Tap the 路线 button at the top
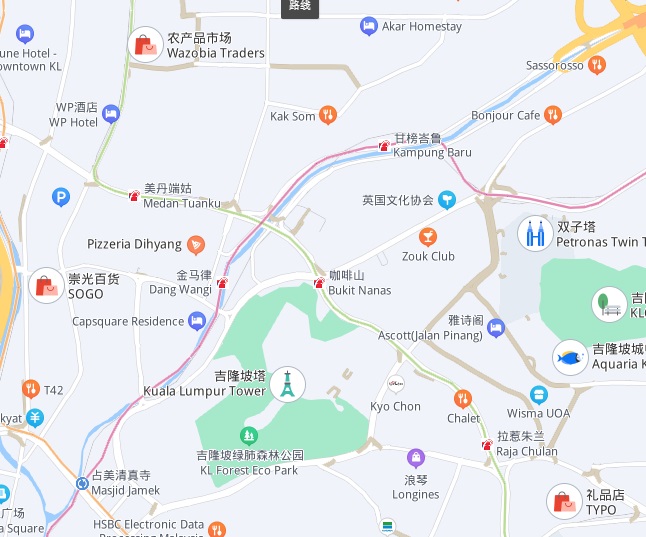Viewport: 646px width, 537px height. coord(300,6)
